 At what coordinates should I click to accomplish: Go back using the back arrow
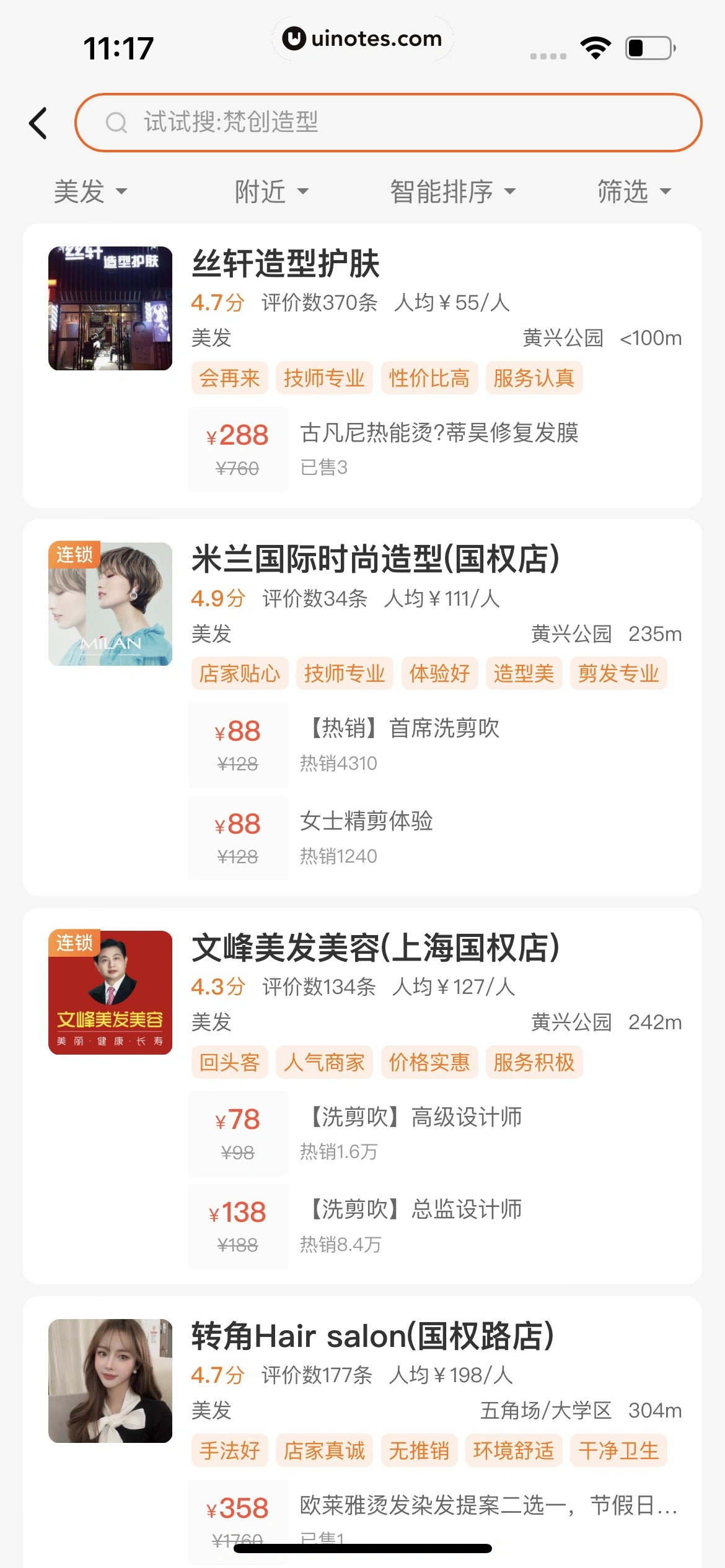[38, 123]
